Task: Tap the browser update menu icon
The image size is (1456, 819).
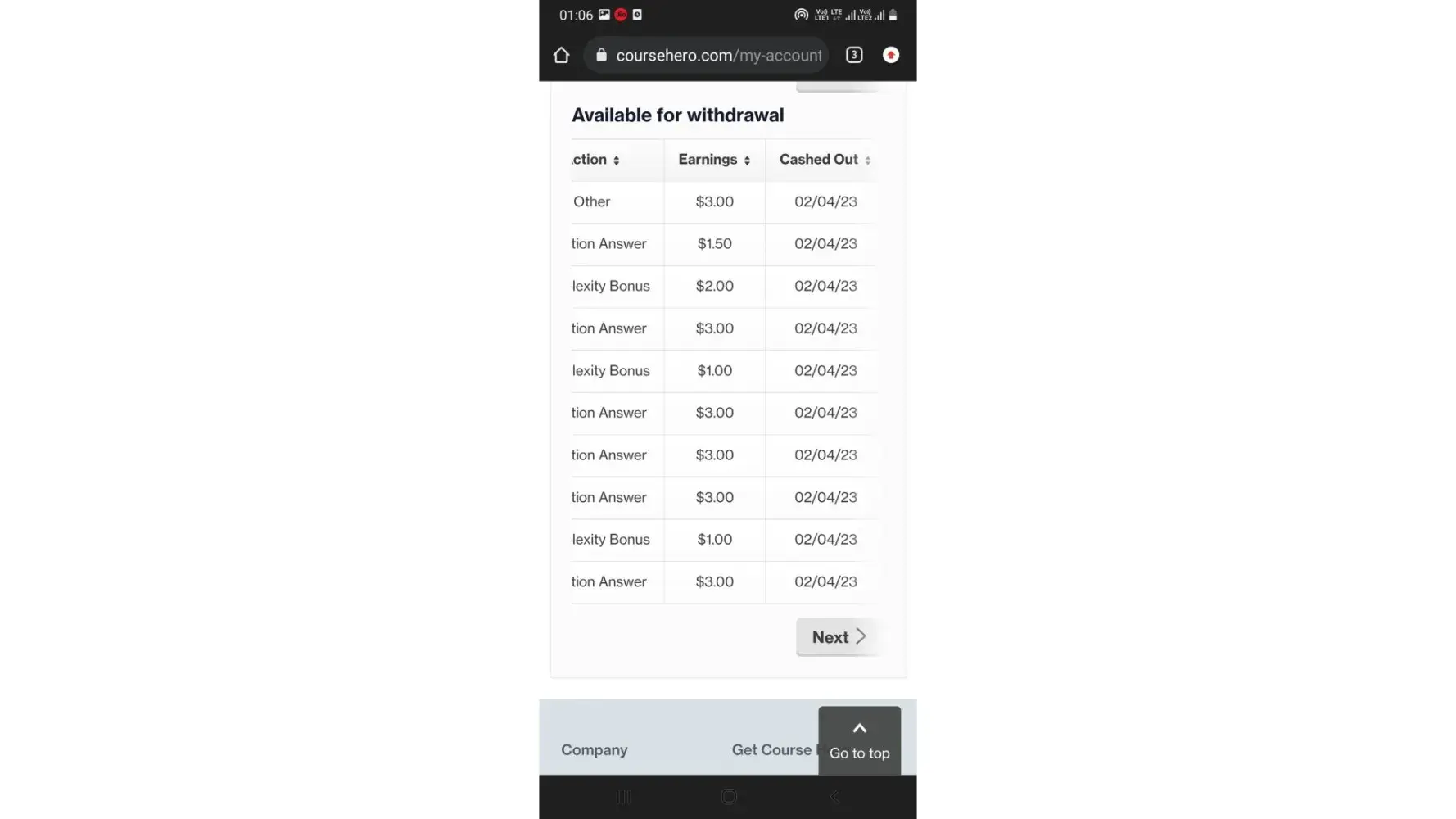Action: (891, 55)
